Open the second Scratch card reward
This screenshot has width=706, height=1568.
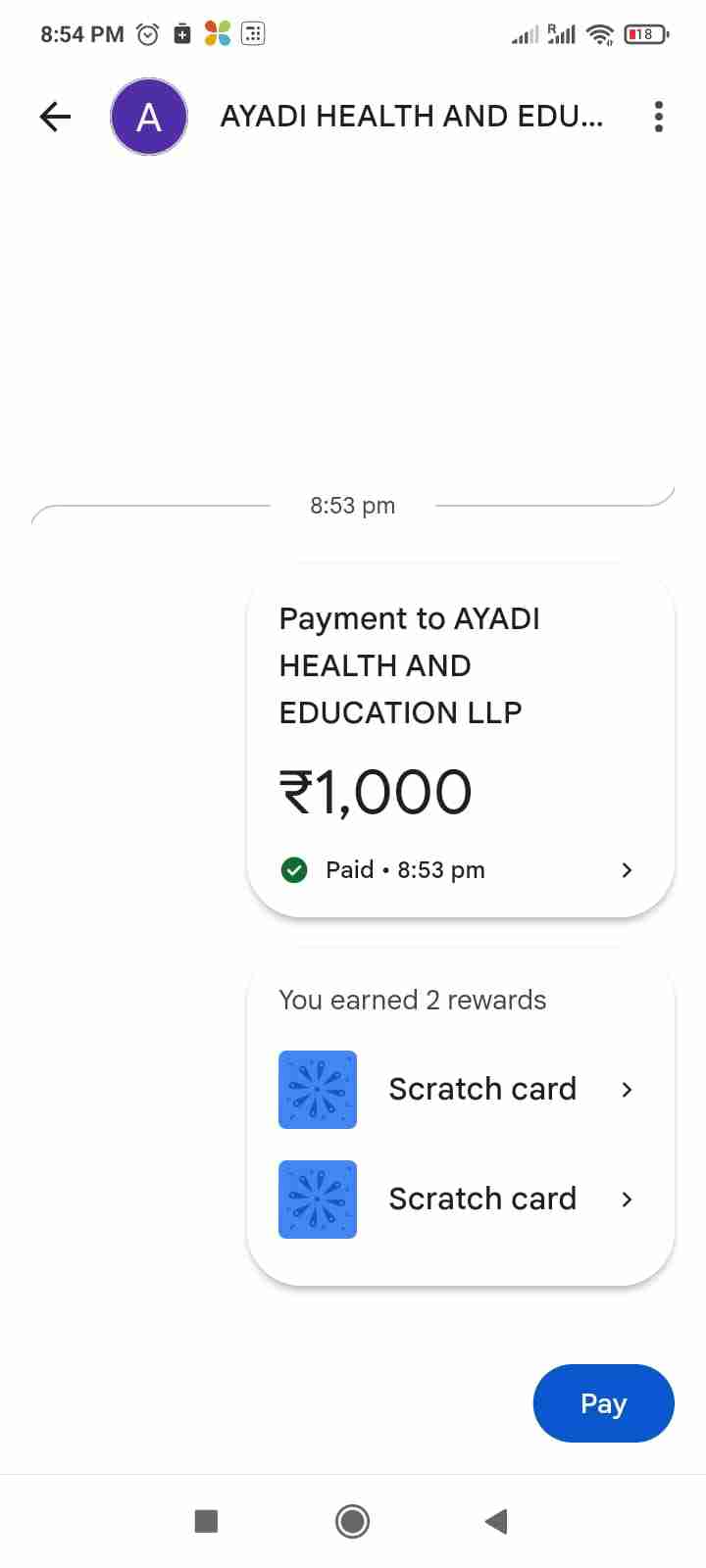(x=459, y=1200)
